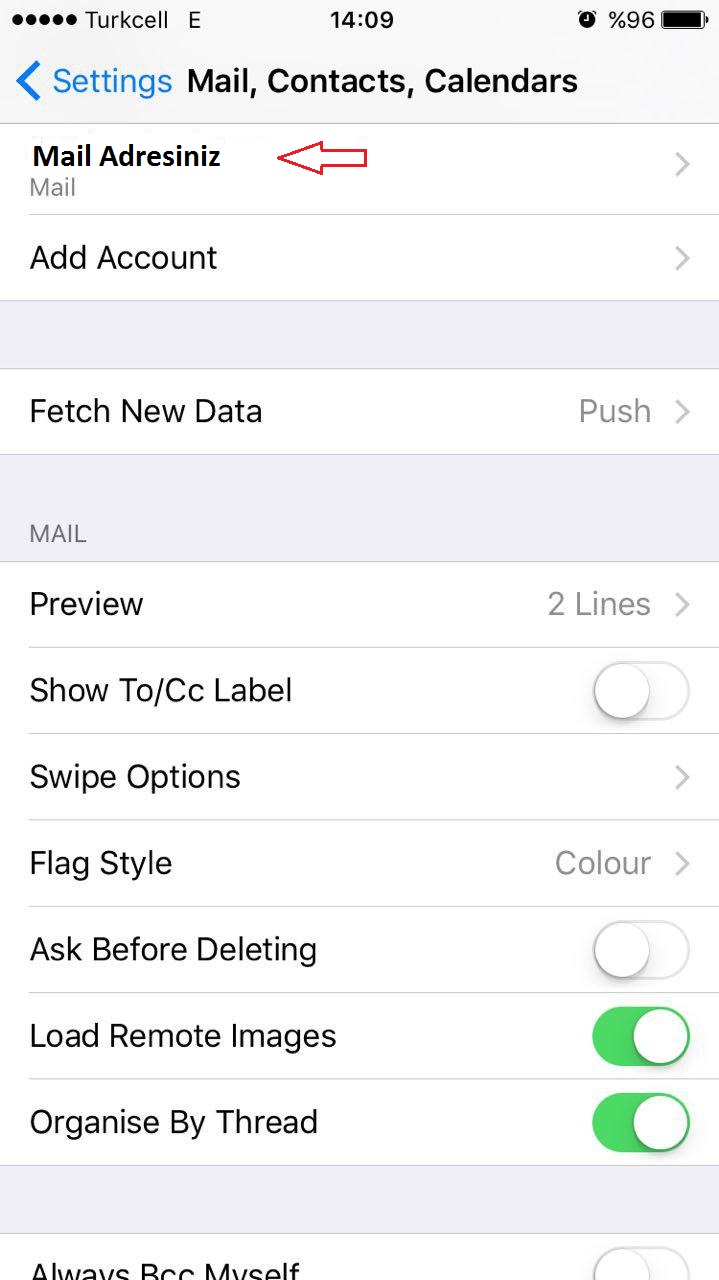Change the Preview lines setting
The height and width of the screenshot is (1280, 719).
pyautogui.click(x=359, y=604)
